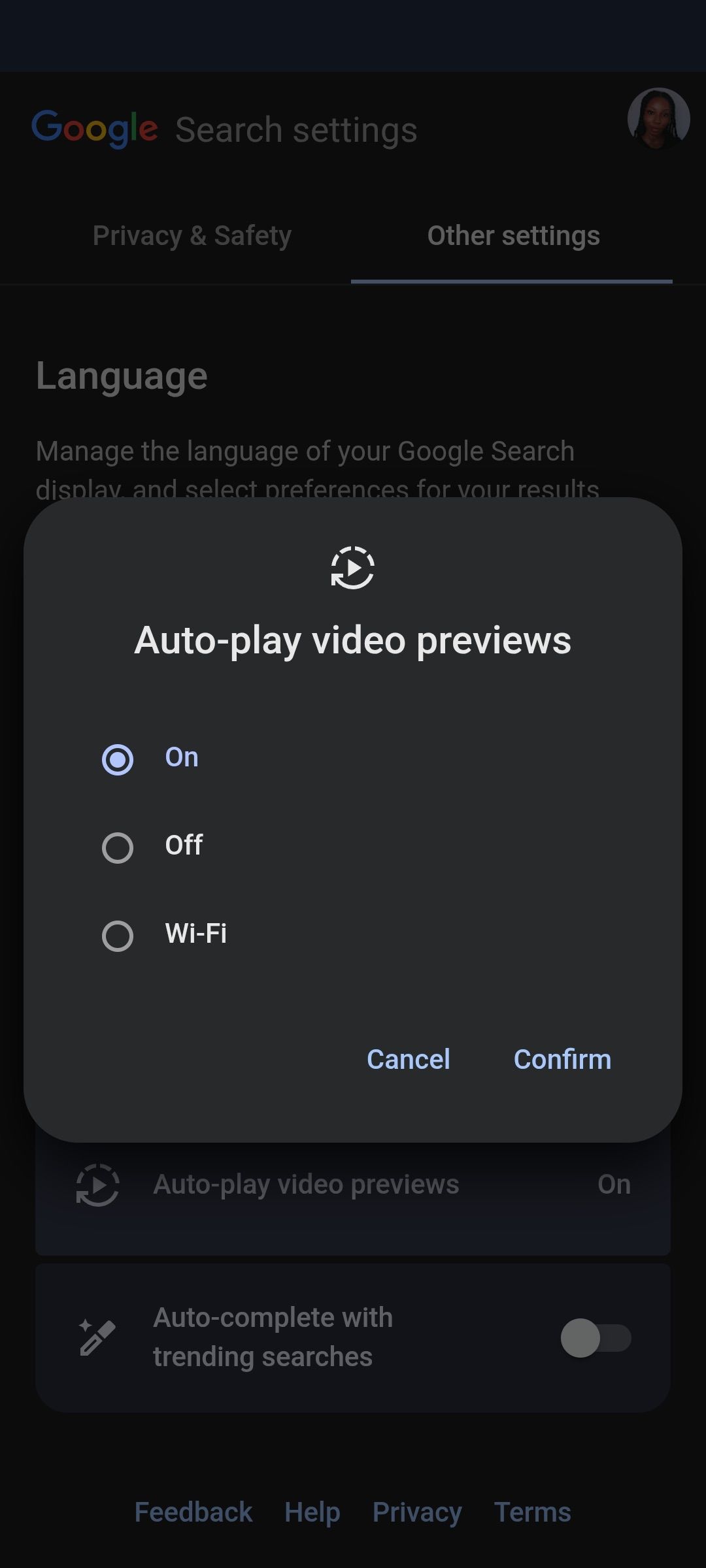Click the Search settings heading

pyautogui.click(x=295, y=128)
